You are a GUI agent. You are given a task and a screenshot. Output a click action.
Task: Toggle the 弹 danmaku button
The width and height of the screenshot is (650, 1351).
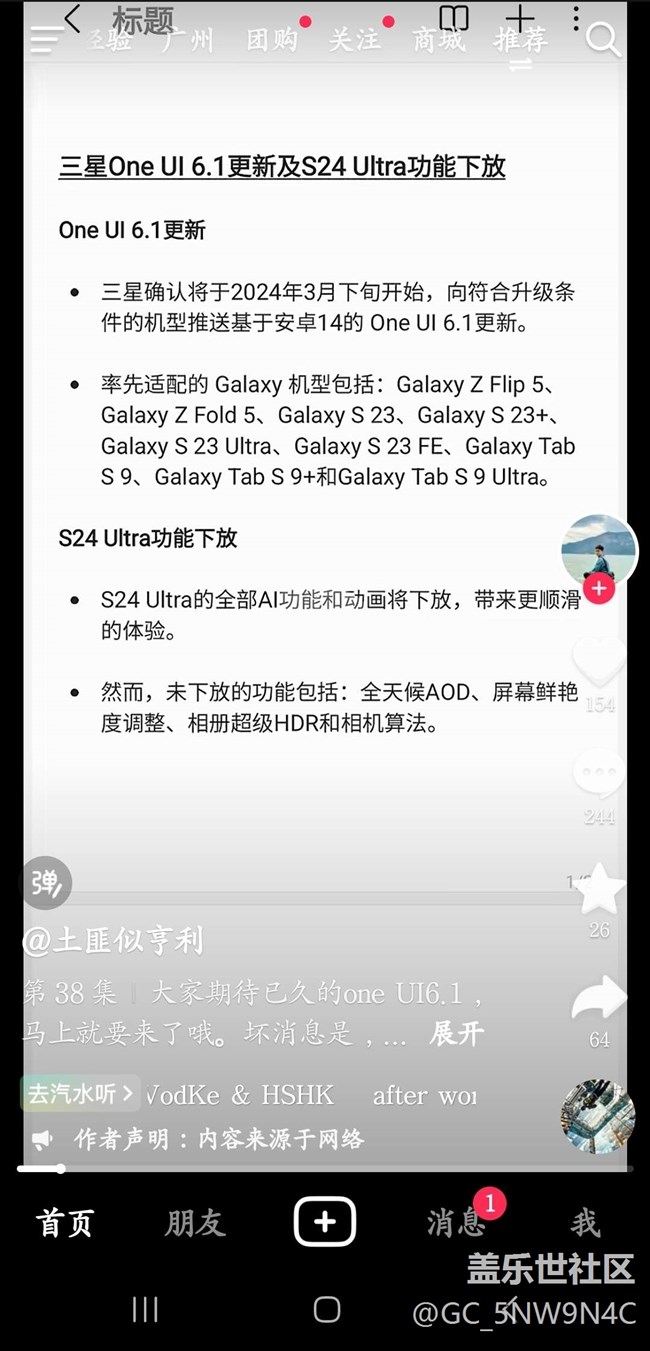tap(46, 883)
